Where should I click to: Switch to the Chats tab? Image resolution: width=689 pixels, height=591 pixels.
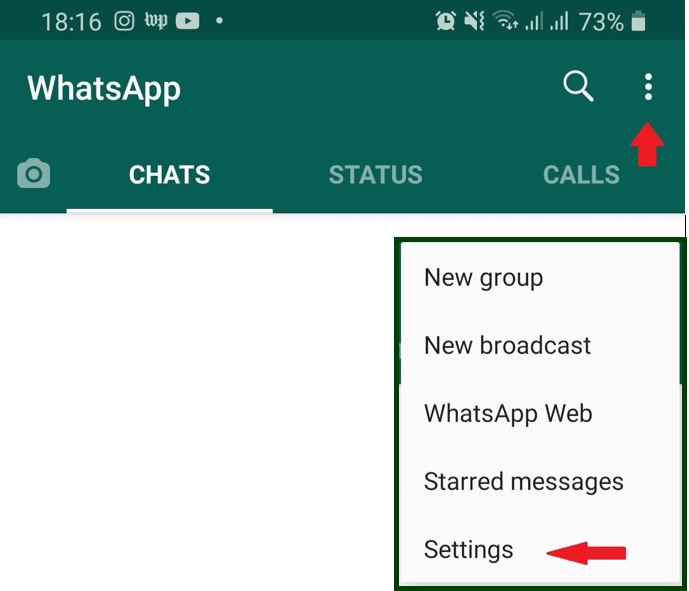point(170,175)
